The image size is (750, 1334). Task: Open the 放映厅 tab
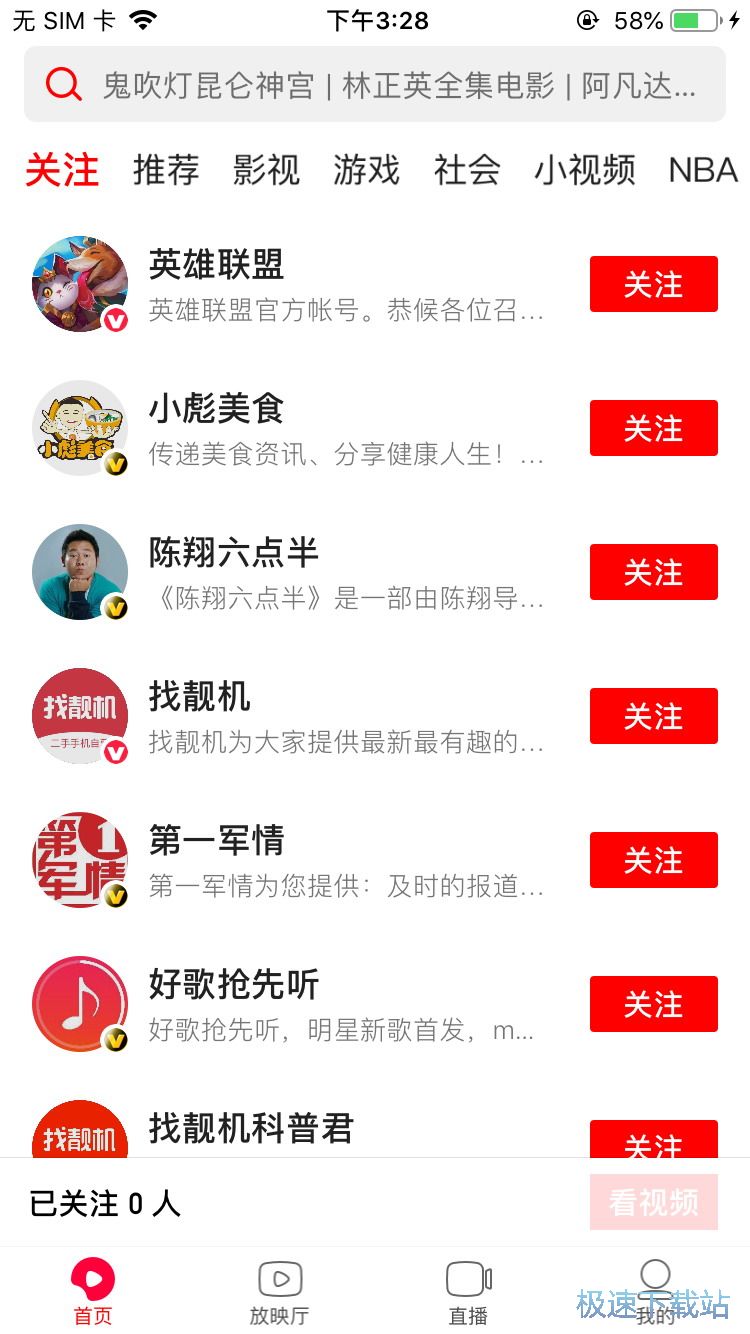coord(280,1293)
